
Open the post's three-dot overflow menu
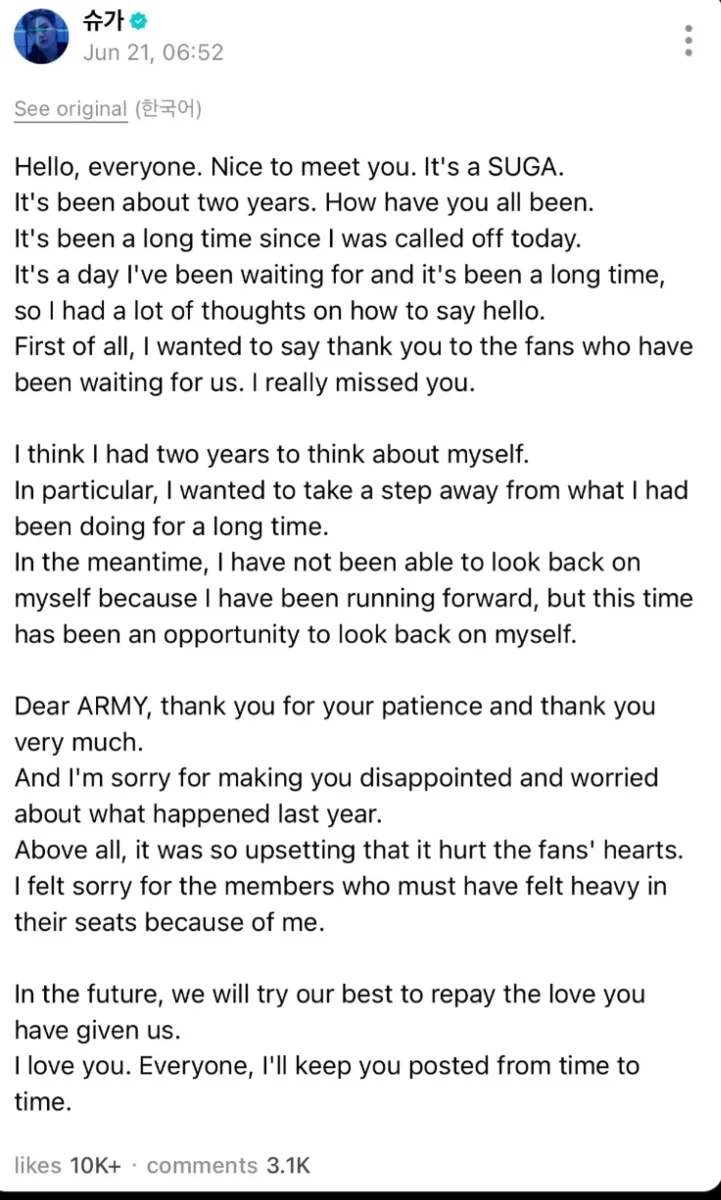[688, 39]
